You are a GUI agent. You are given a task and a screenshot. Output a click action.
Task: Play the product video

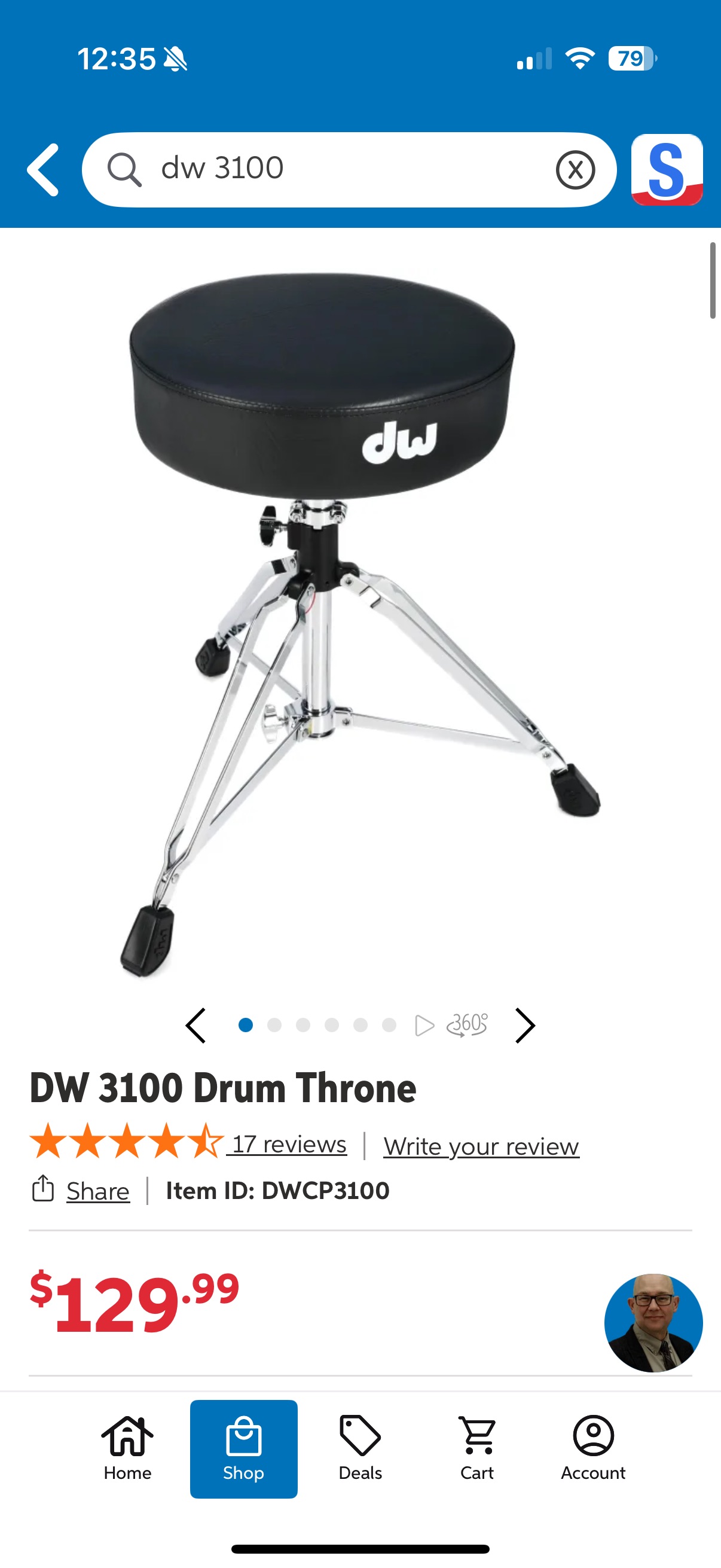tap(424, 1026)
